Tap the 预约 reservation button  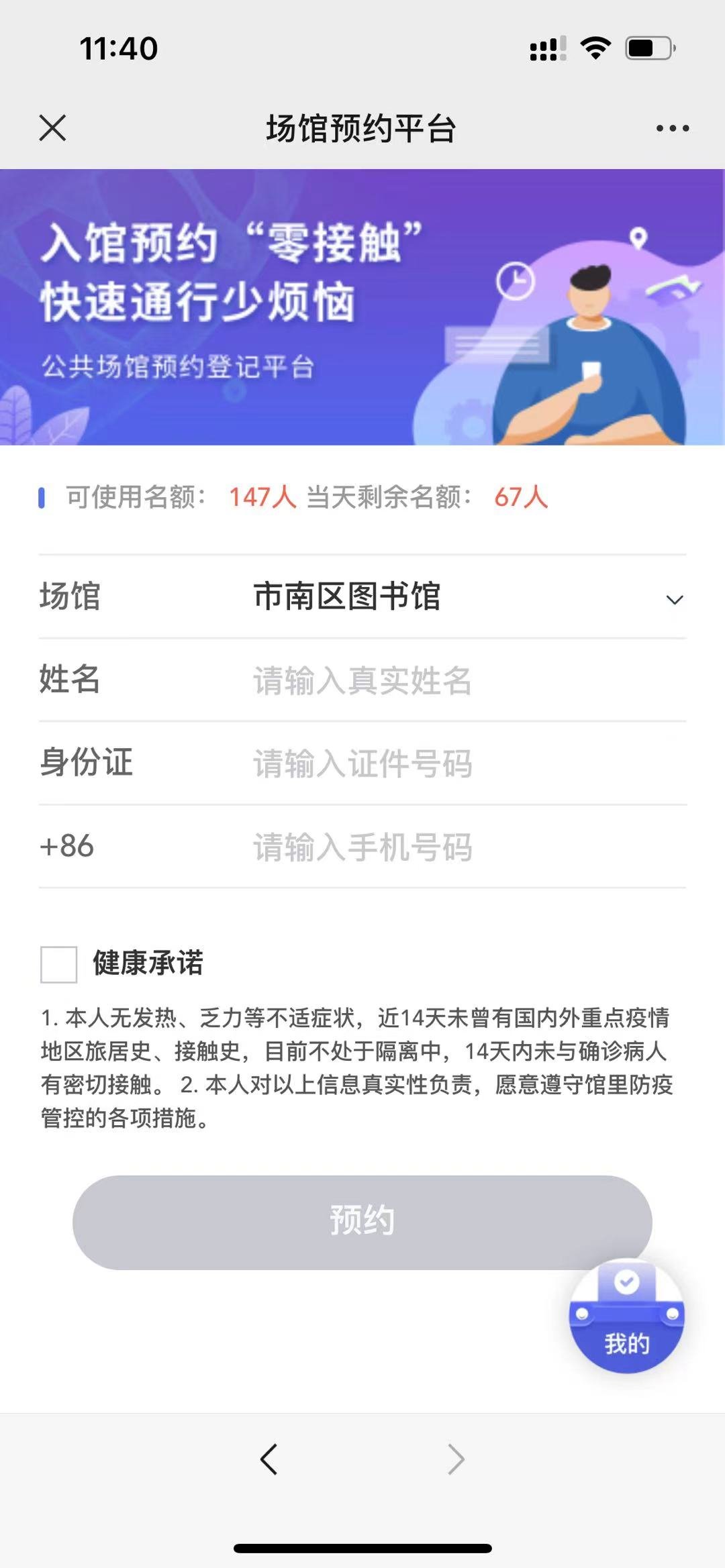362,1221
